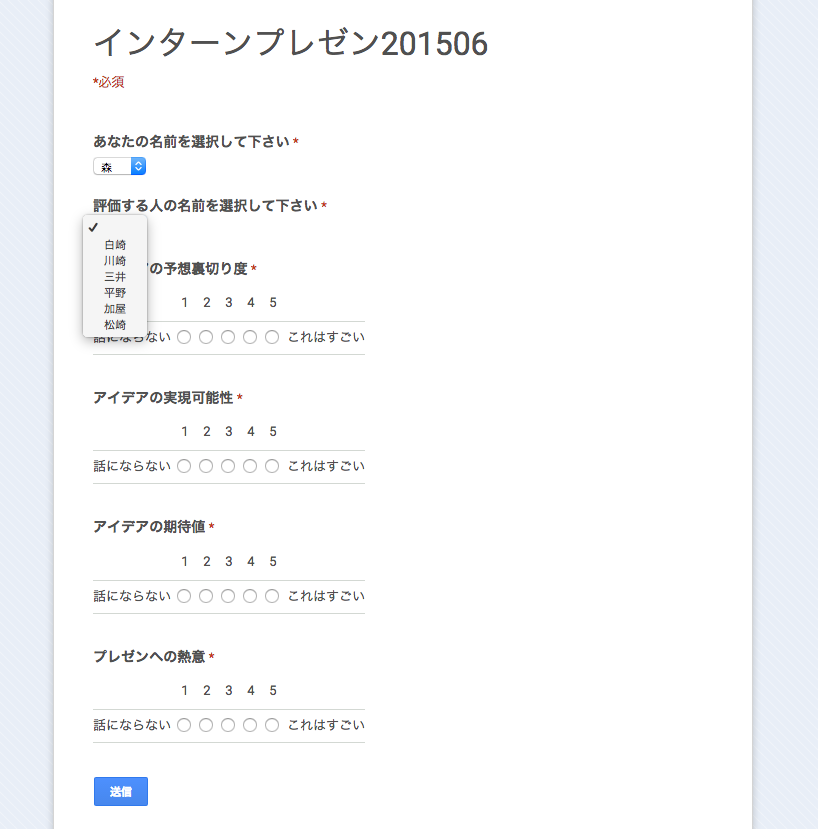Rate アイデアの実現可能性 as 1
Screen dimensions: 818x829
pos(184,466)
